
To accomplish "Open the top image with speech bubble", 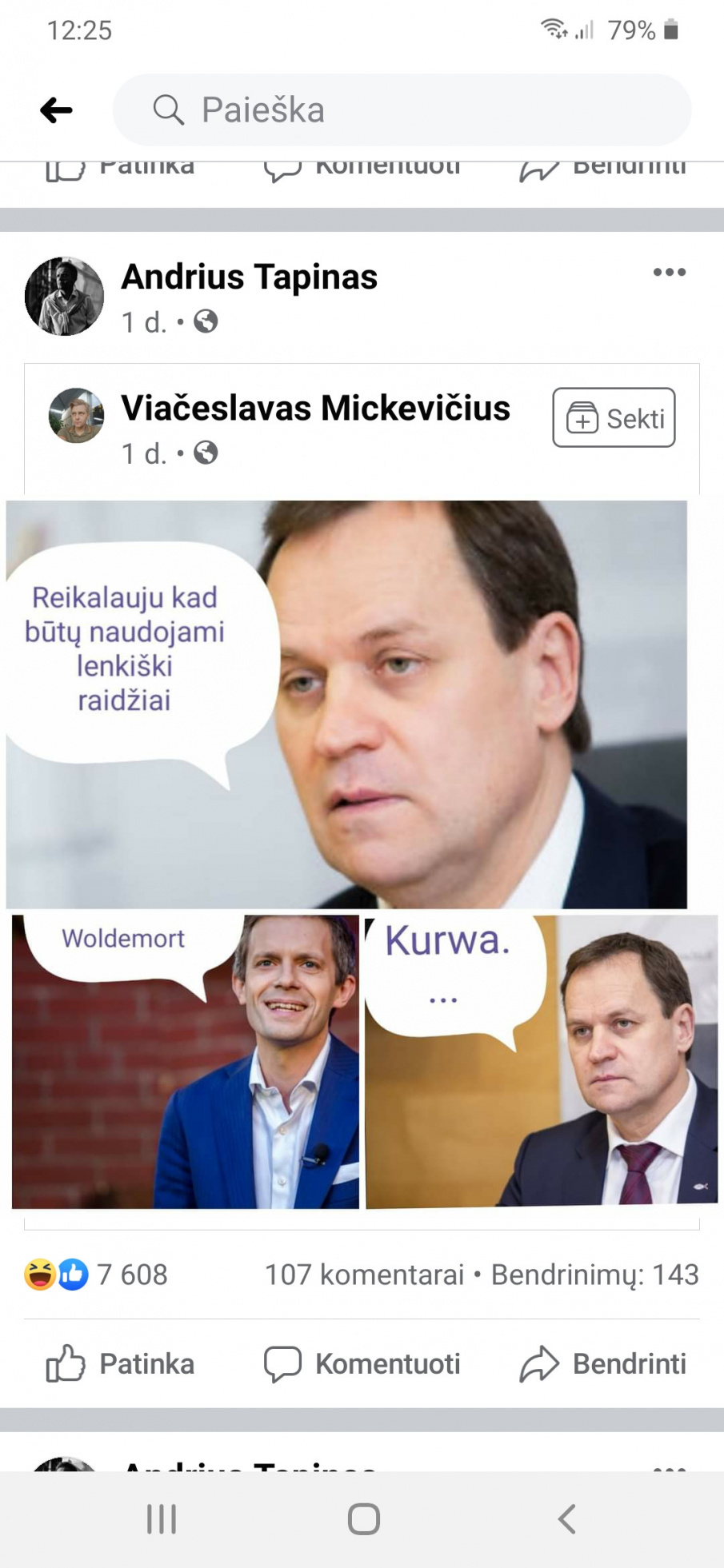I will click(346, 704).
